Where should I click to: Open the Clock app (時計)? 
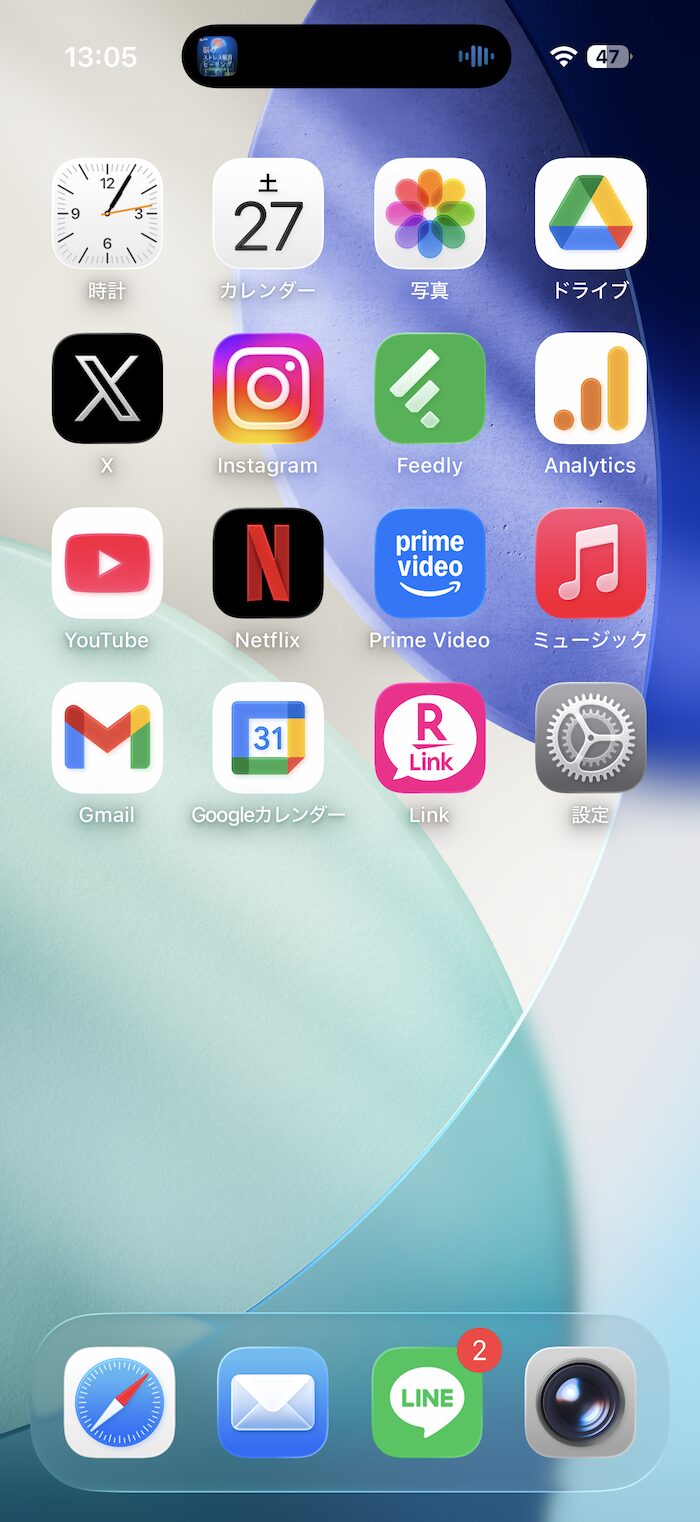click(x=107, y=213)
